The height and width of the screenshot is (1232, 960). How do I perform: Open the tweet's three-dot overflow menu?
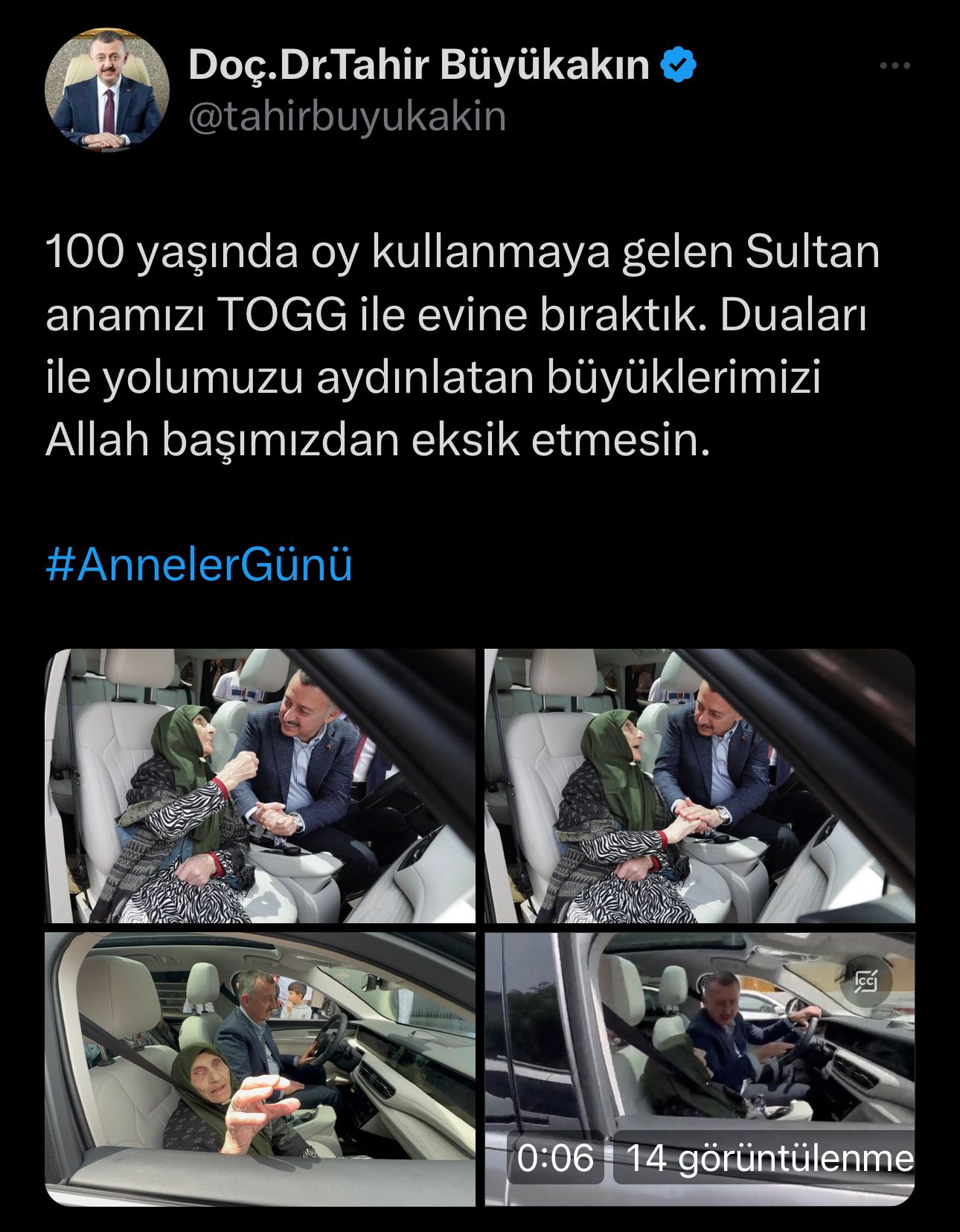click(895, 66)
